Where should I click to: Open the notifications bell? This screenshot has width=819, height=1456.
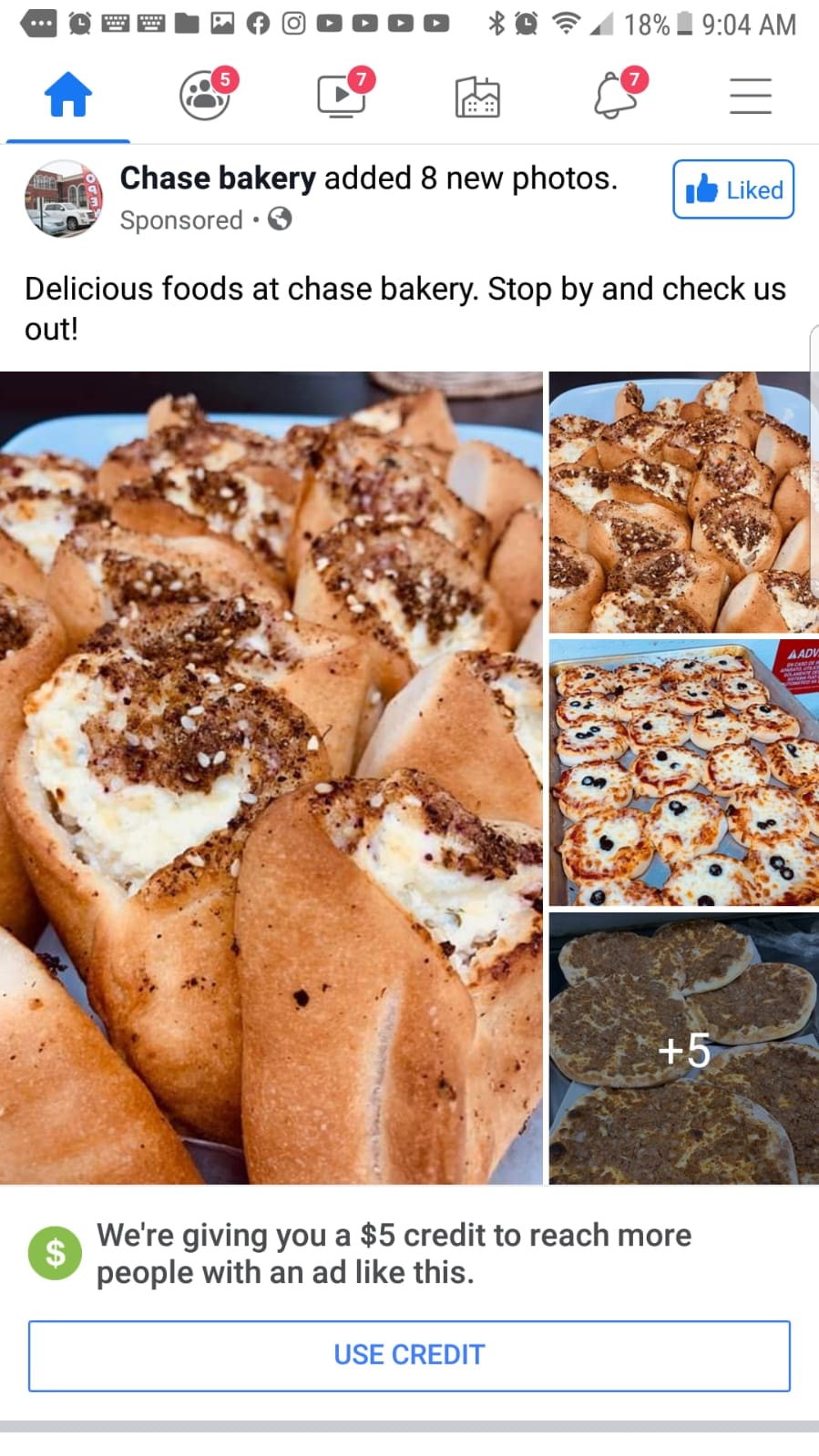point(615,96)
